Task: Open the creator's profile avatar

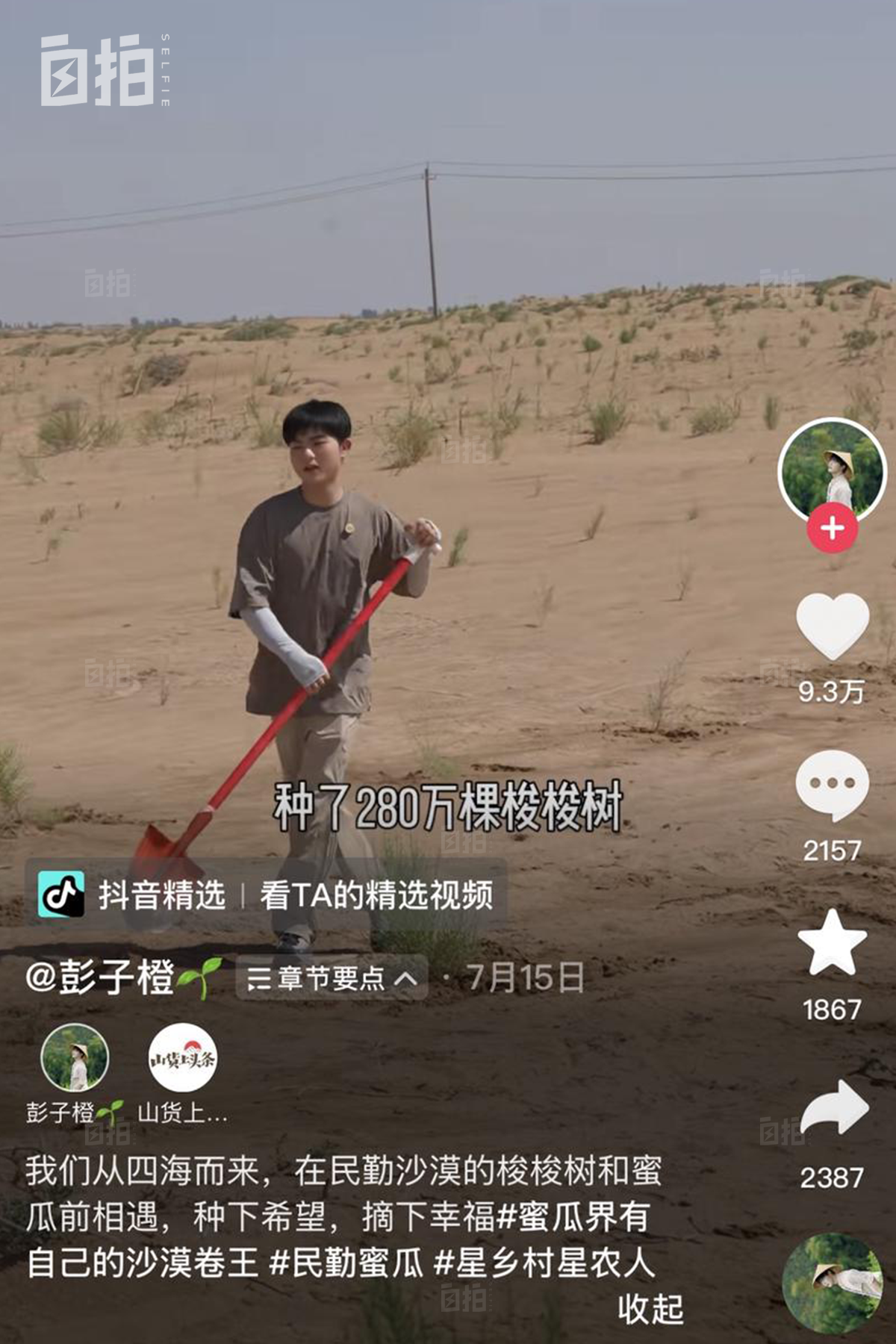Action: click(831, 470)
